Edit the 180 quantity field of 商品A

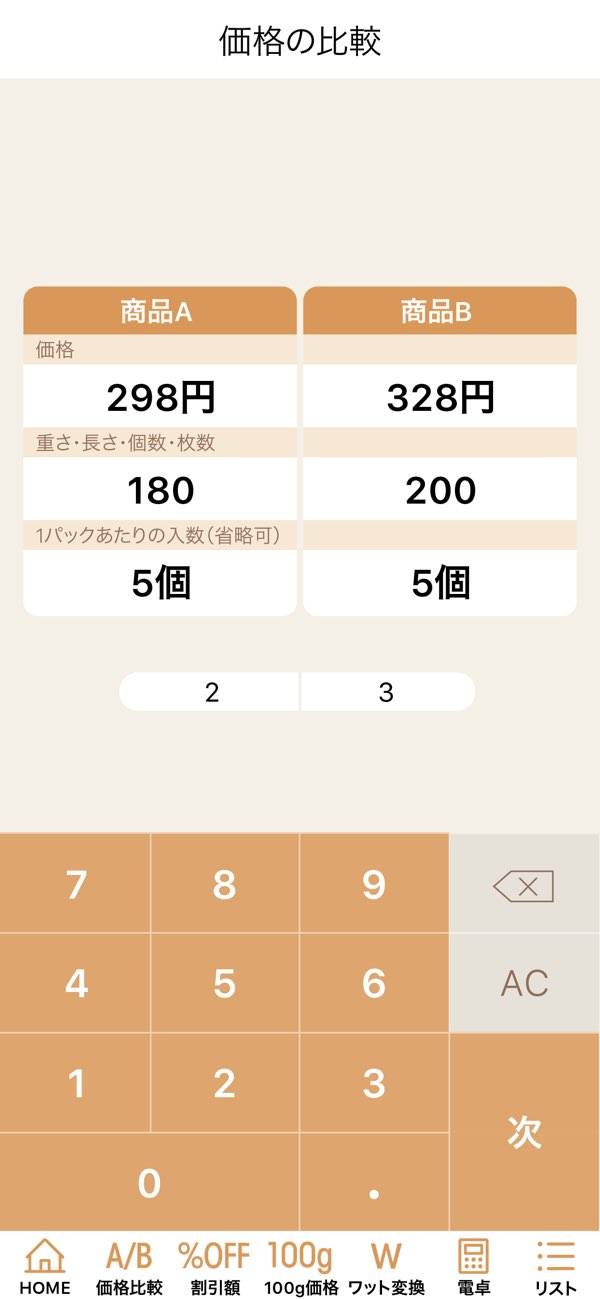click(160, 490)
